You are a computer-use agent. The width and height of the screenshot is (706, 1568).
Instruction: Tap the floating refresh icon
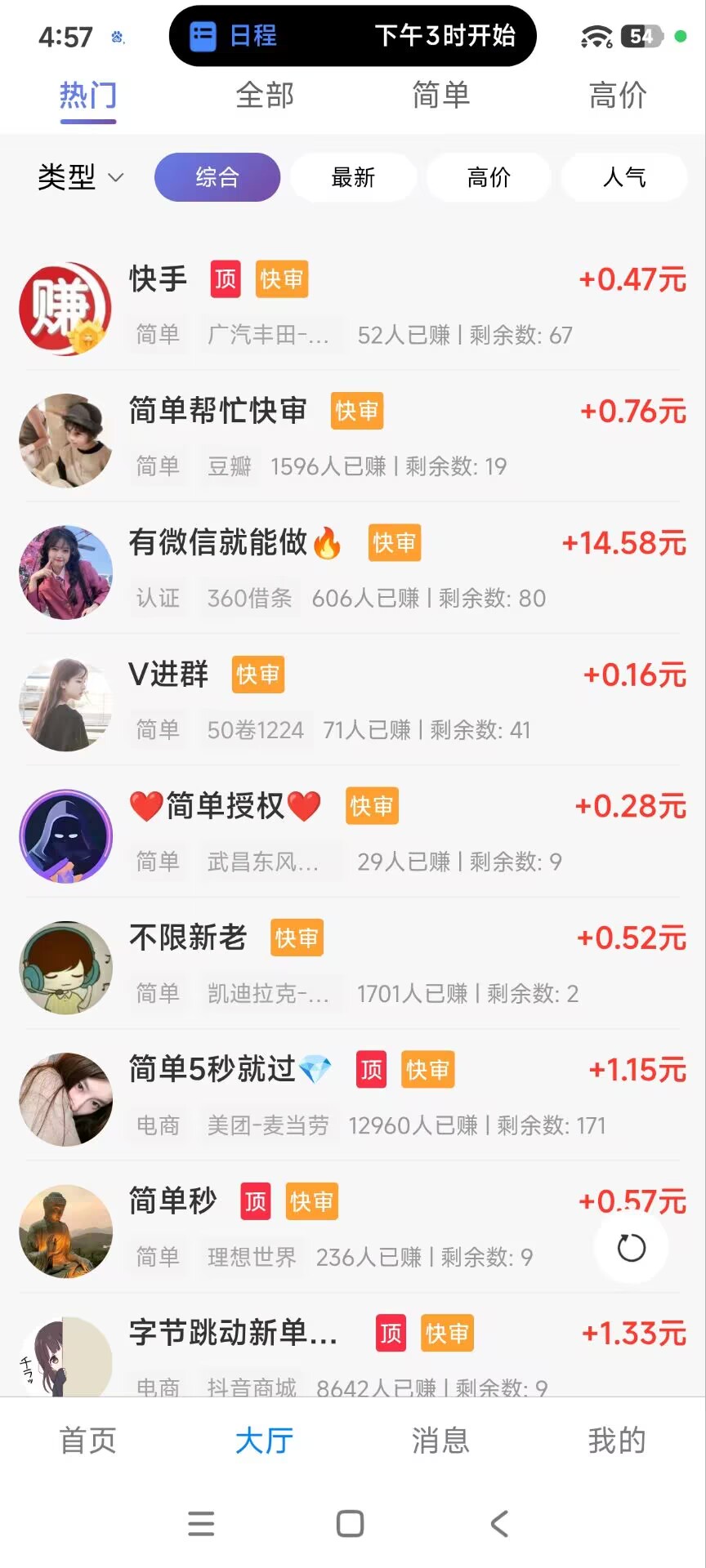[631, 1248]
